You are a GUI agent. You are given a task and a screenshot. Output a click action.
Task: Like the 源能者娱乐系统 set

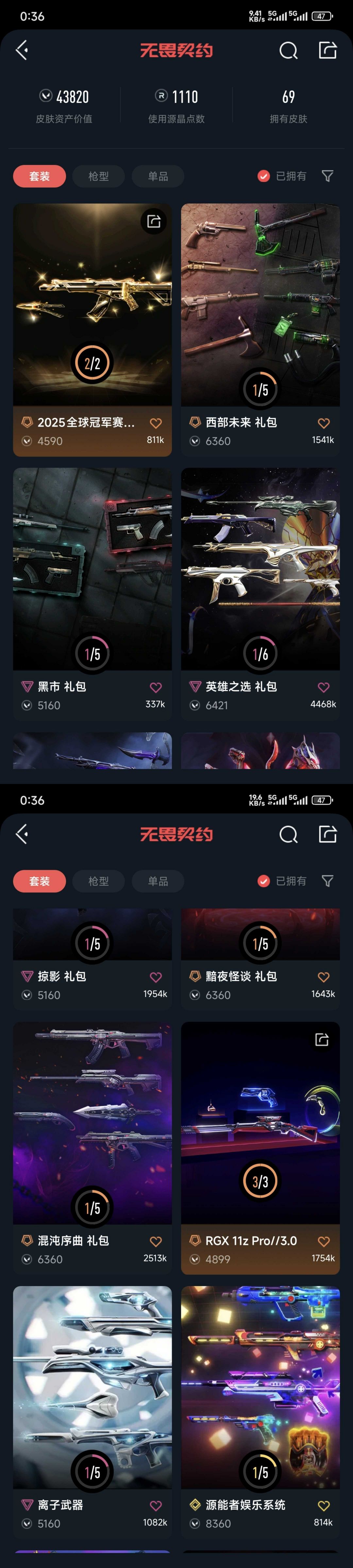[x=324, y=1505]
